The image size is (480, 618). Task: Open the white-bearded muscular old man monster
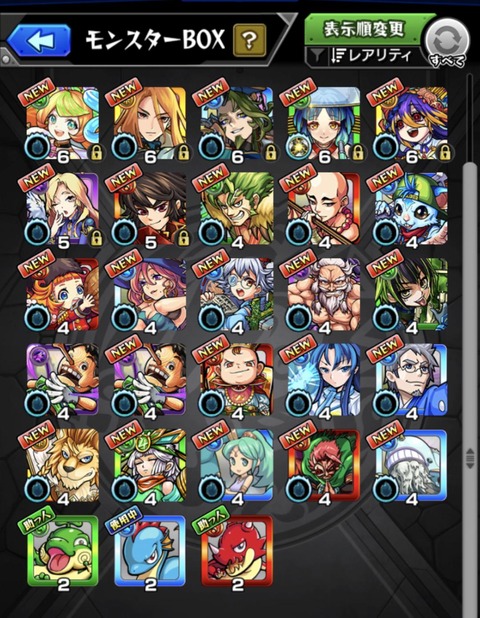(x=324, y=294)
